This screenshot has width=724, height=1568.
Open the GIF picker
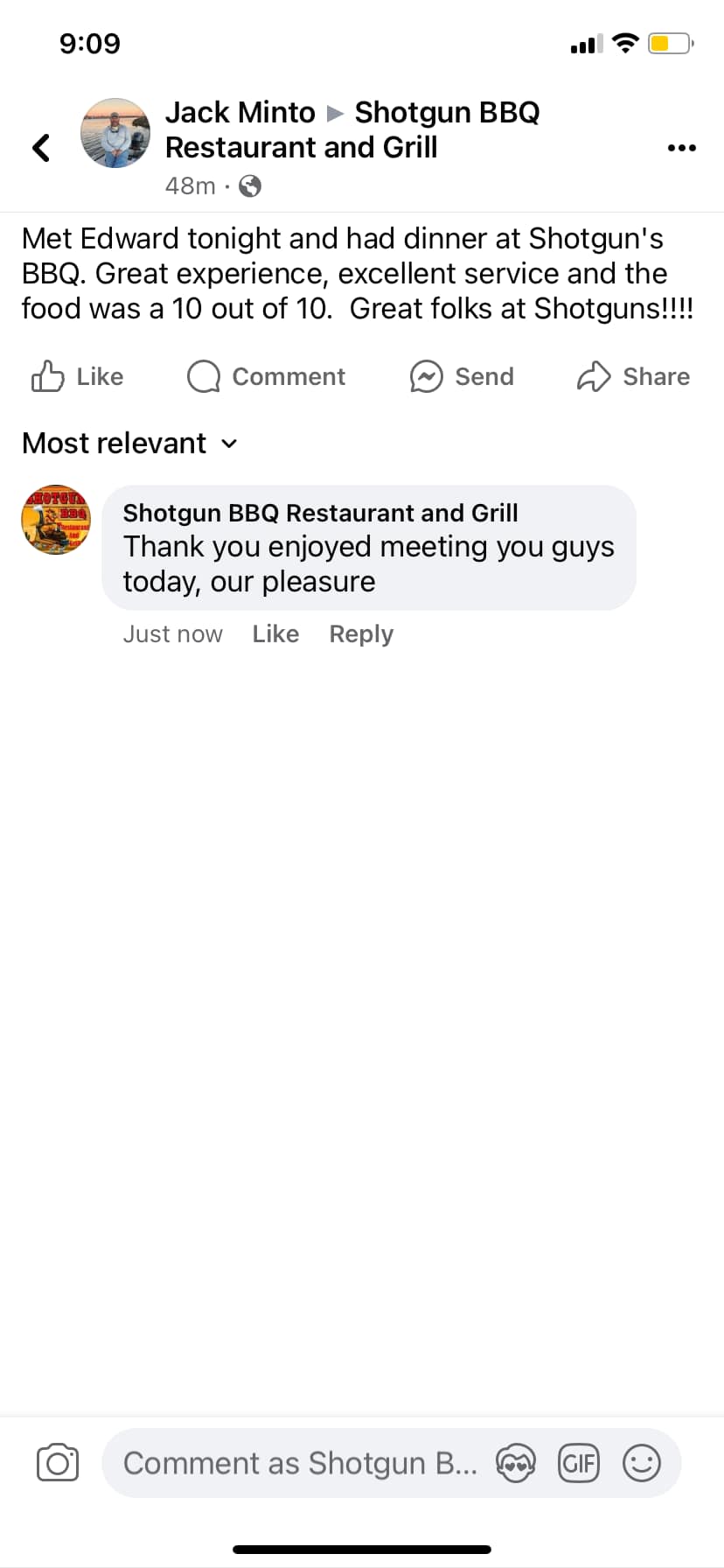[x=578, y=1463]
